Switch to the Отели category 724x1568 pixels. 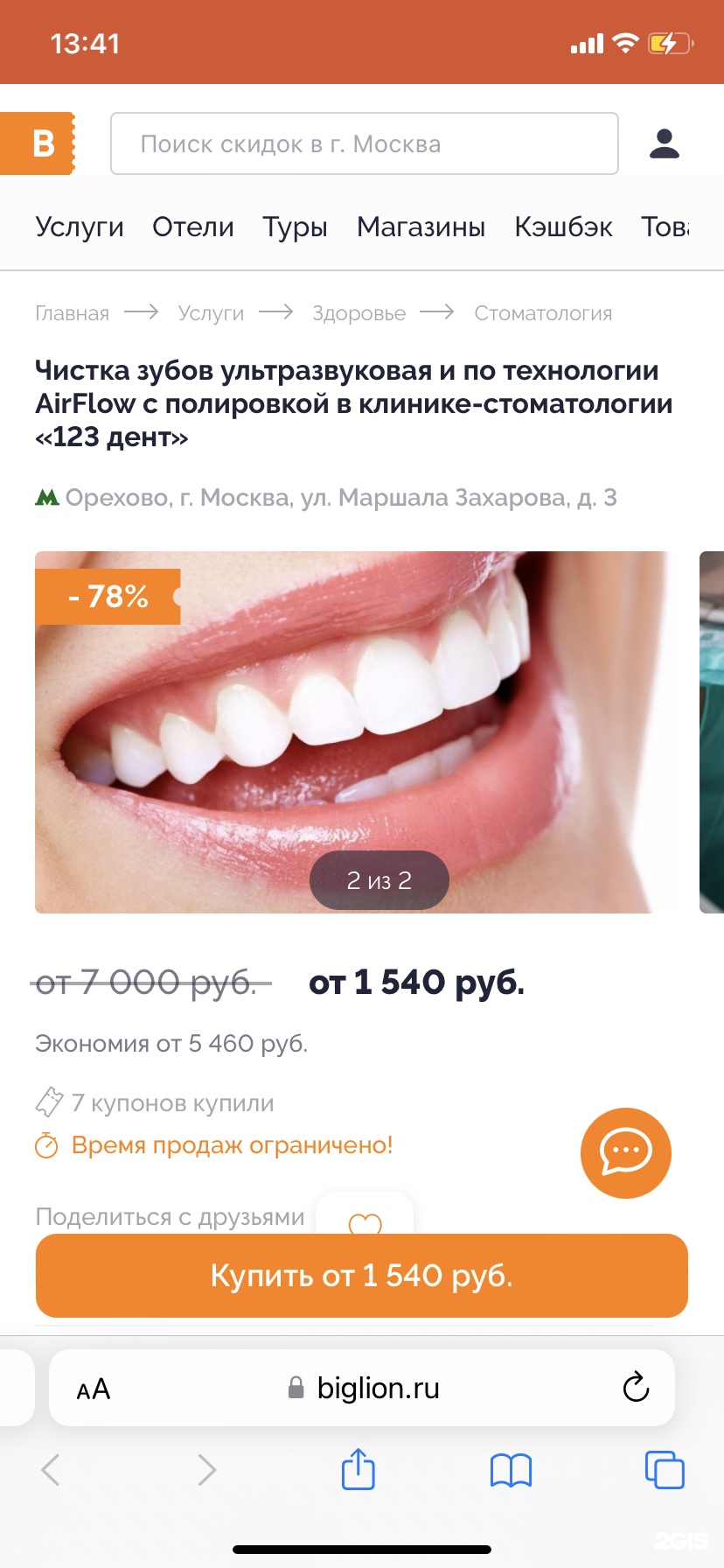point(193,227)
